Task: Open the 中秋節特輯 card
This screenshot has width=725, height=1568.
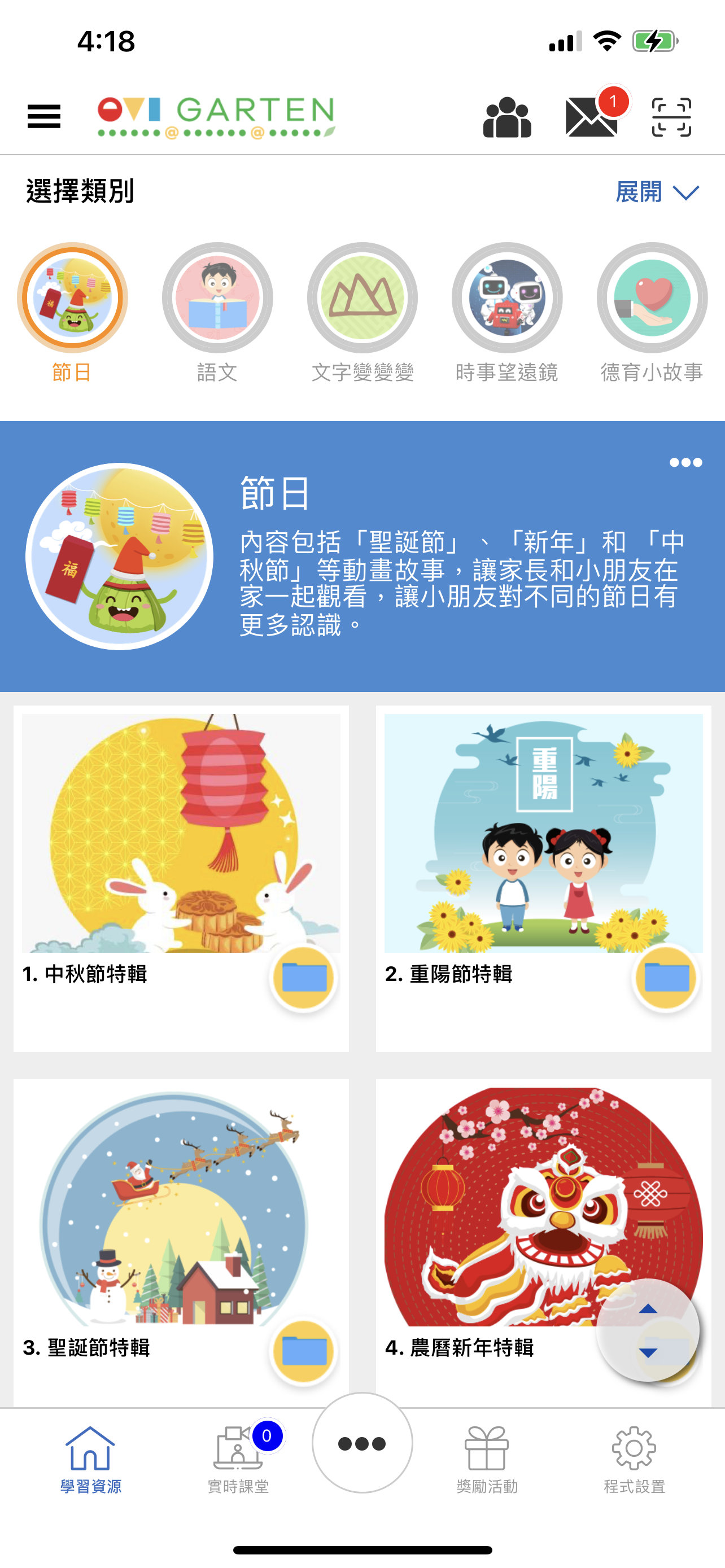Action: (x=181, y=852)
